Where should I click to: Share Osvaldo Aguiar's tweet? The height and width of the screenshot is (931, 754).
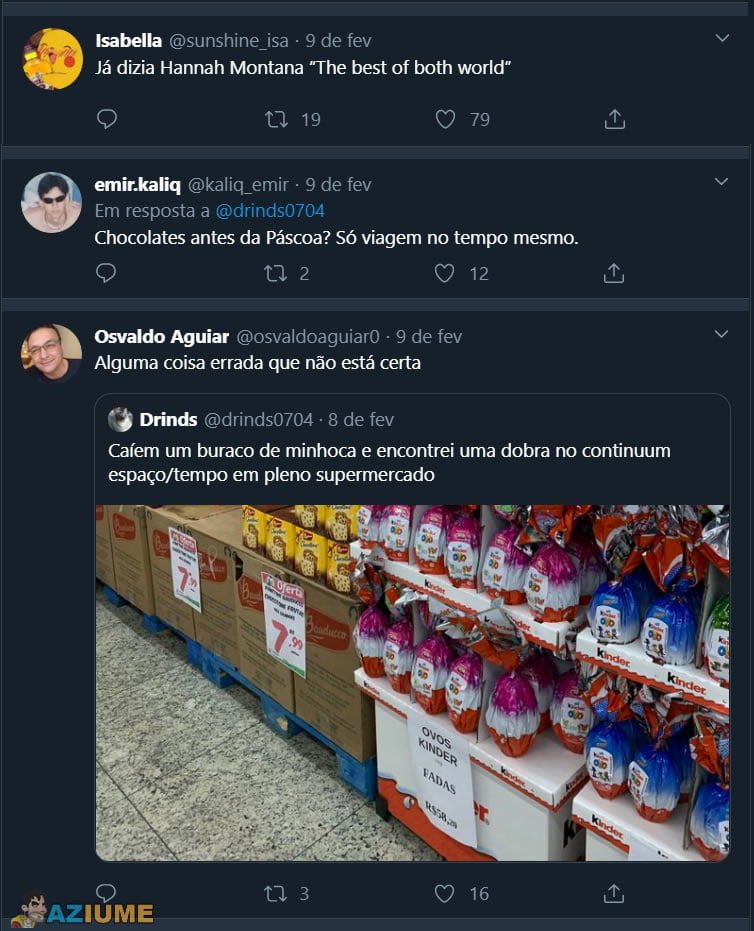point(615,893)
